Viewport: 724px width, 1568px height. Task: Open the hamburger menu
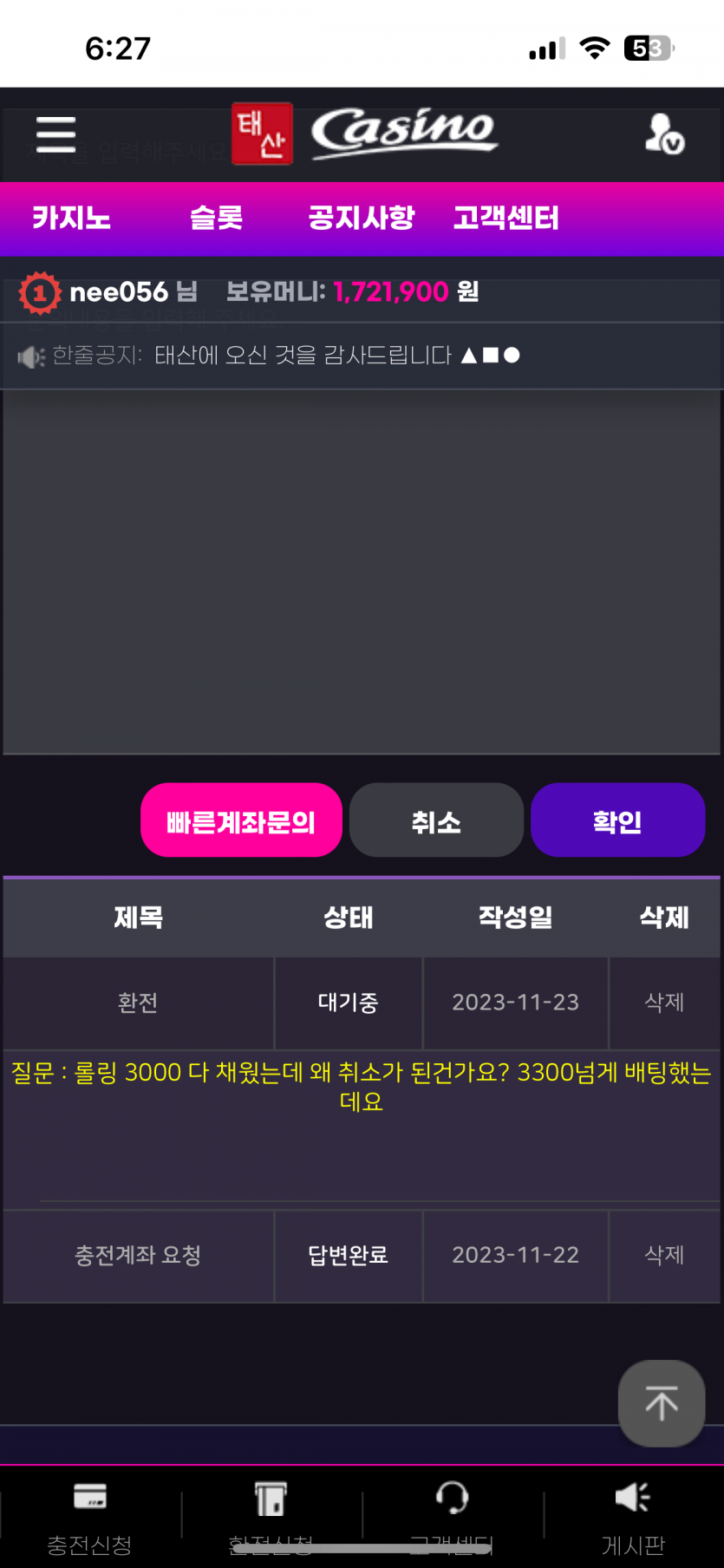(55, 134)
